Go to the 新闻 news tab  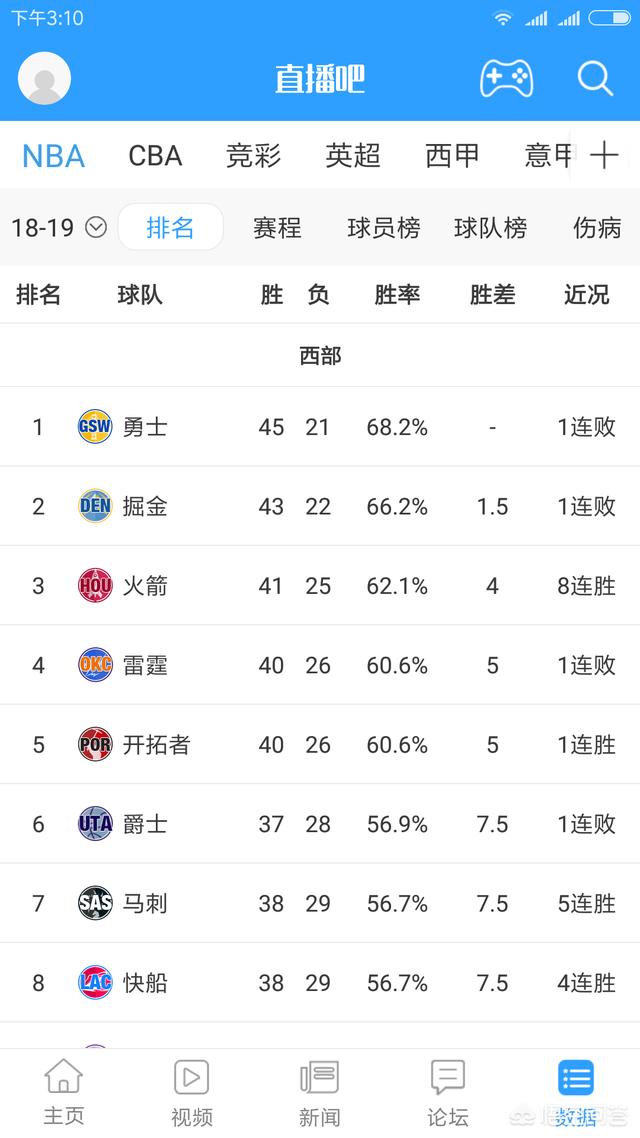click(x=319, y=1092)
